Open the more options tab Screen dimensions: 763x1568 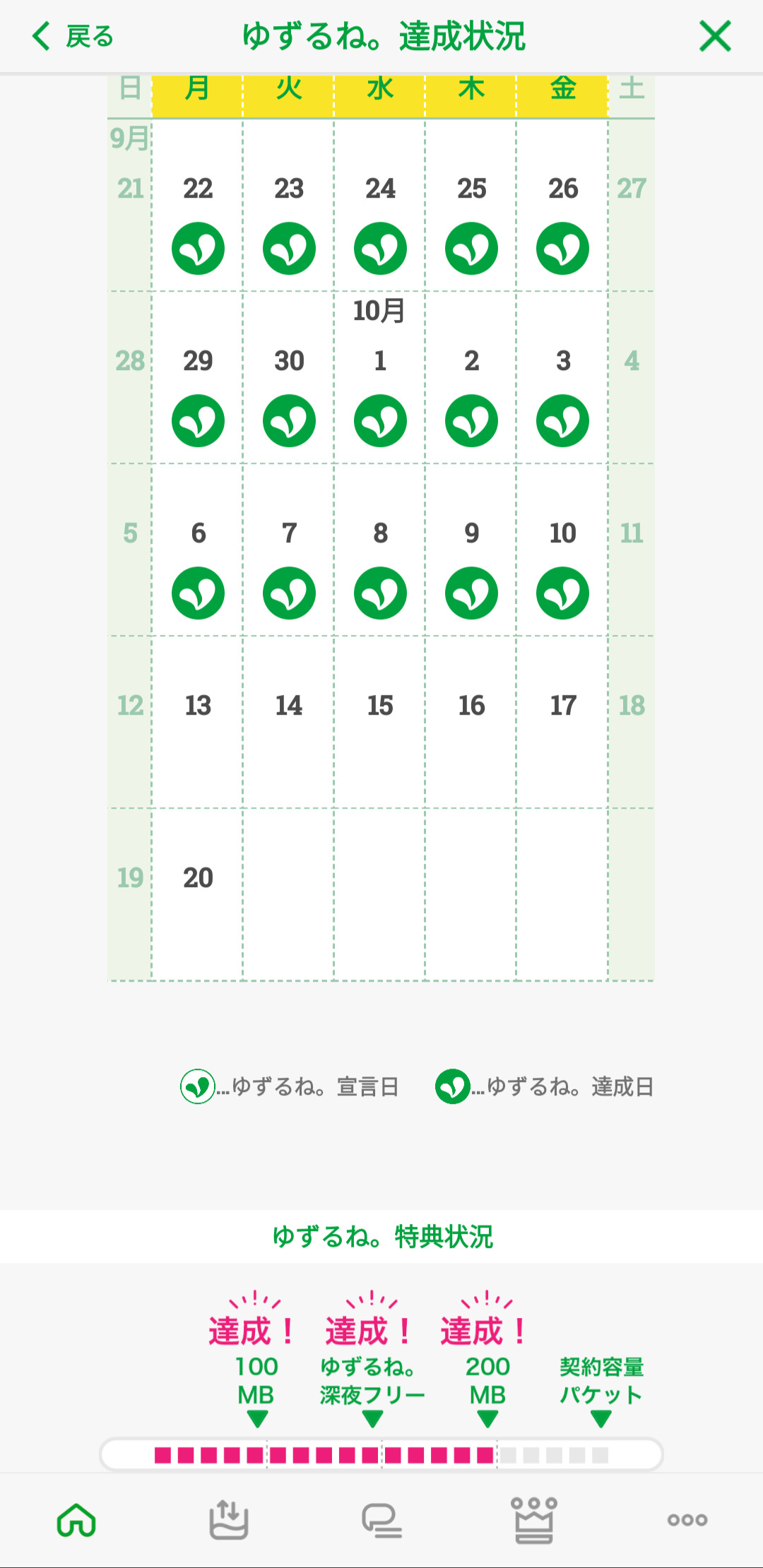687,1520
